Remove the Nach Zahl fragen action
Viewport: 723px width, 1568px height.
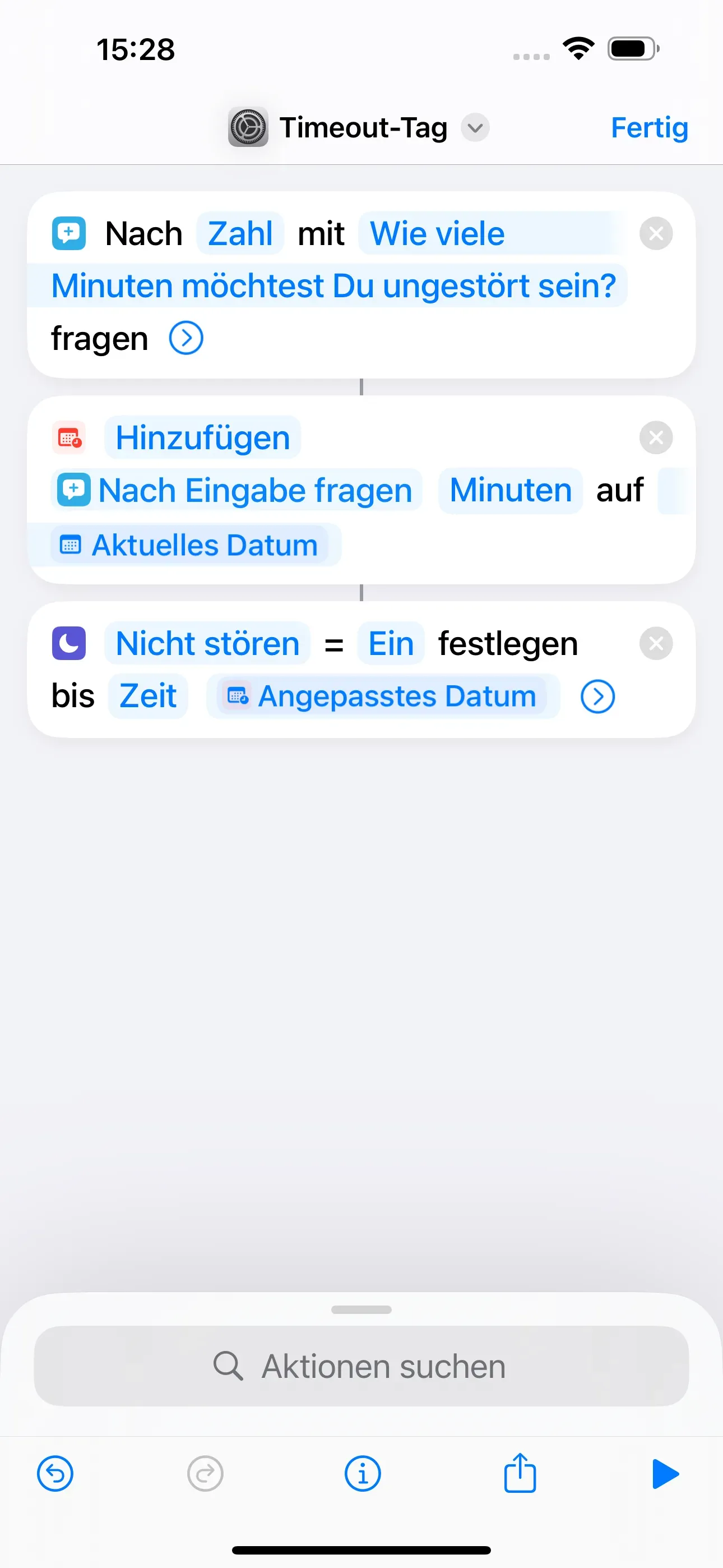point(655,234)
